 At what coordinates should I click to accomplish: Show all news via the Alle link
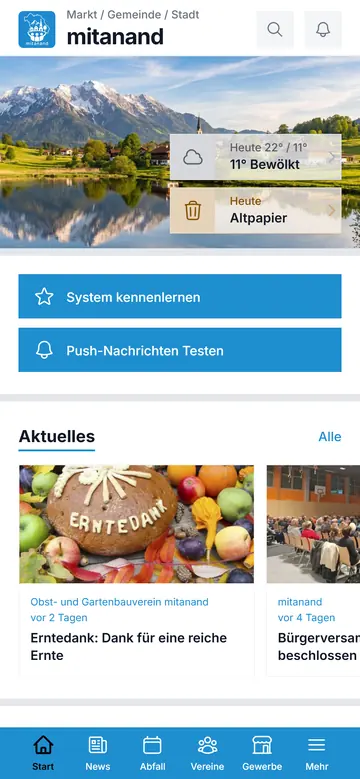(x=330, y=437)
